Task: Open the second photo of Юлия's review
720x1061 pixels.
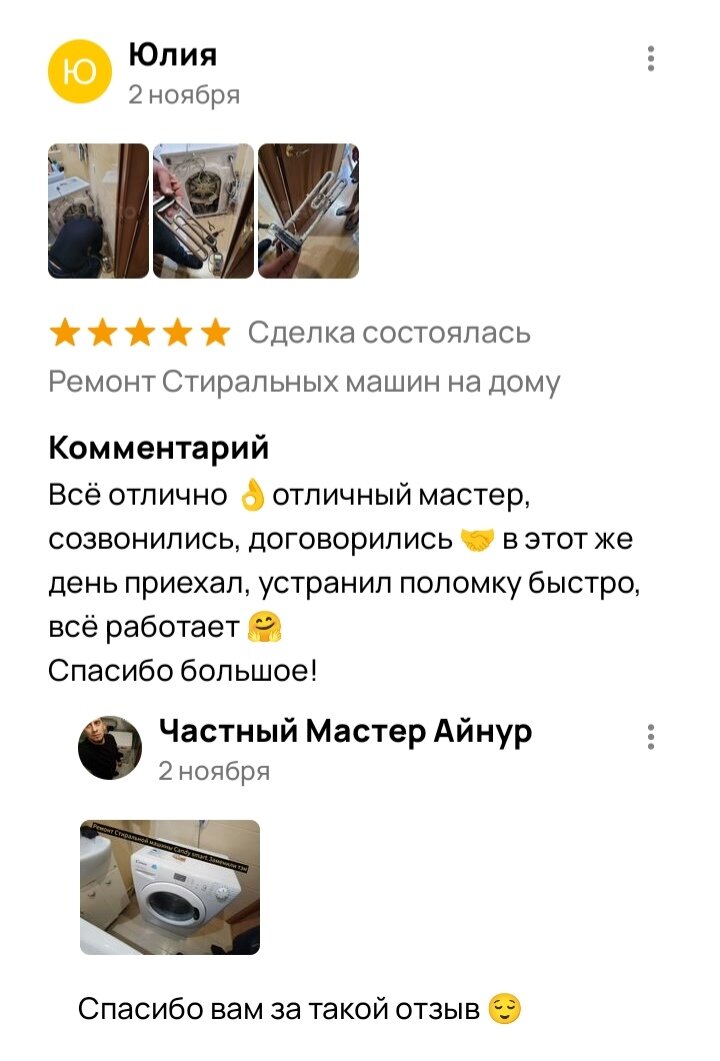Action: 203,211
